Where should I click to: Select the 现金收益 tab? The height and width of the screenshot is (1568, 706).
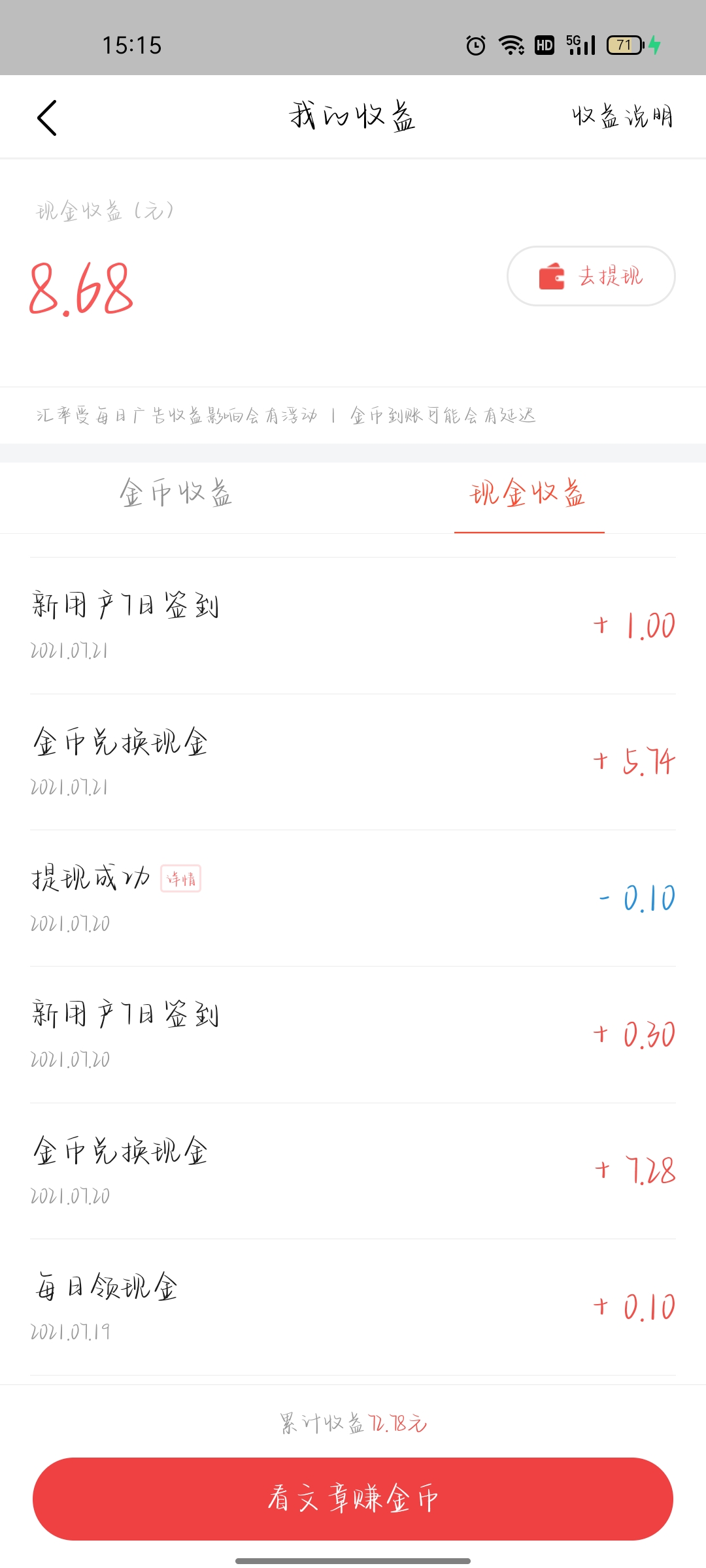528,494
